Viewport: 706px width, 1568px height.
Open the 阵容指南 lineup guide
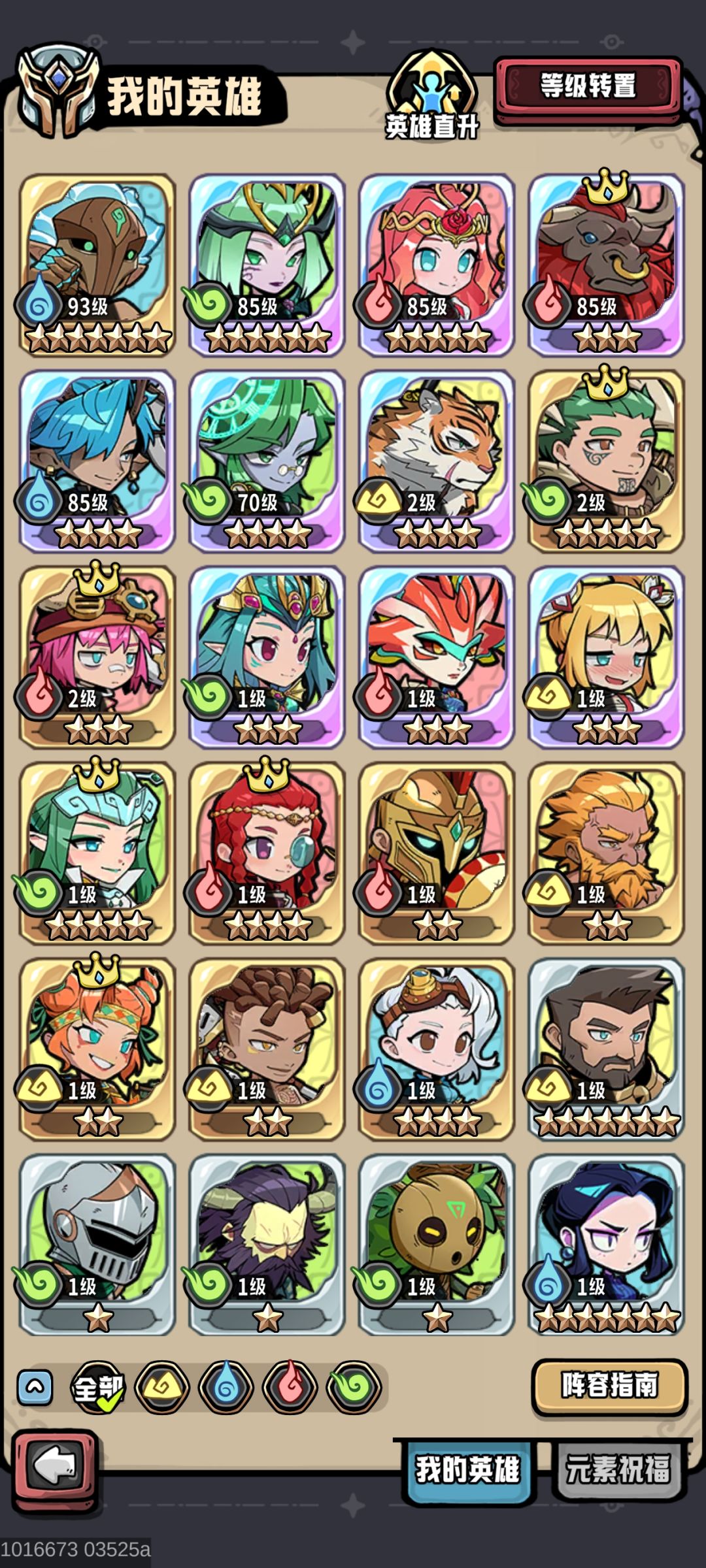609,1386
